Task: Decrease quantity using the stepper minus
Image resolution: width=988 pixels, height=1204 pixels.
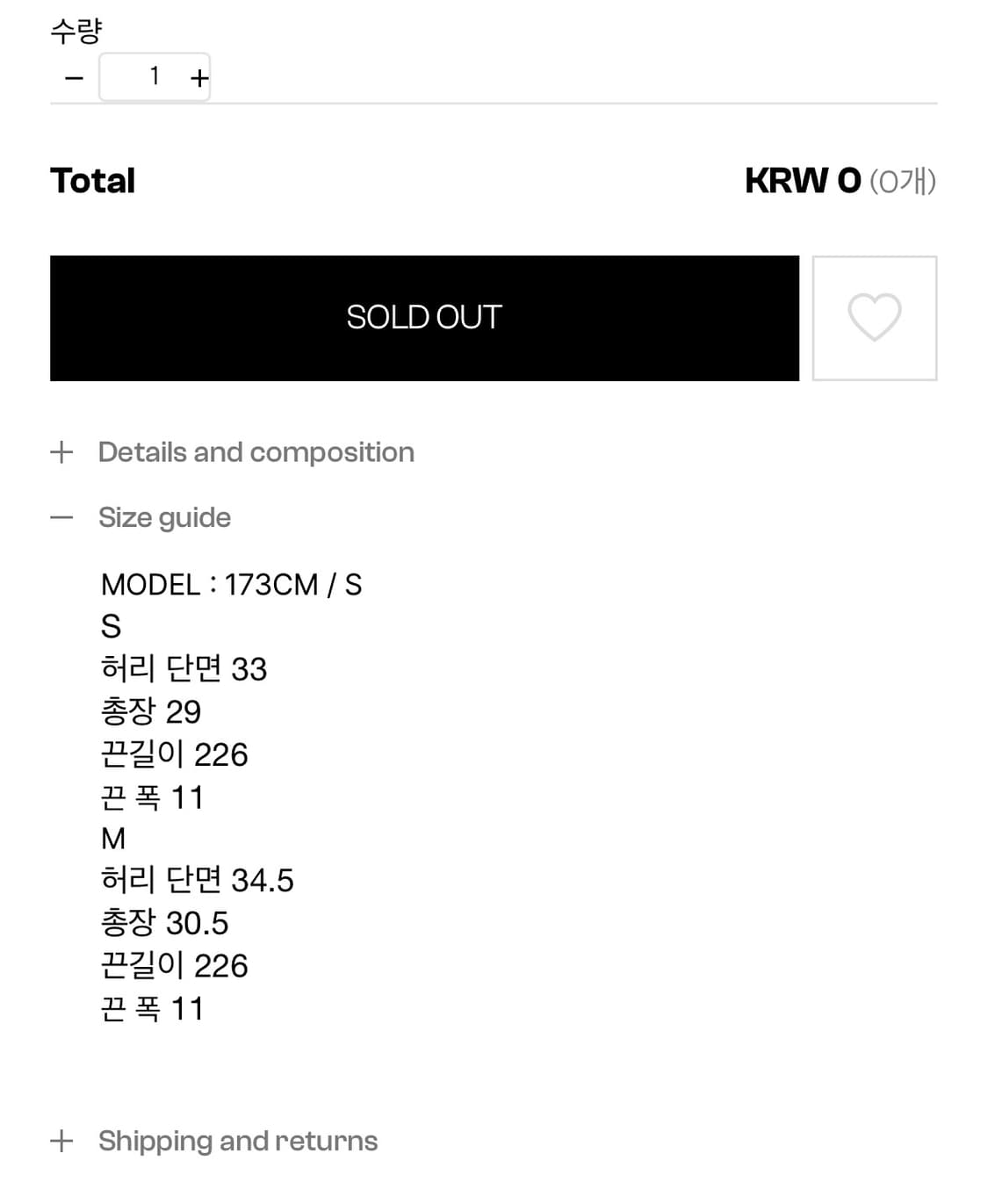Action: click(x=74, y=77)
